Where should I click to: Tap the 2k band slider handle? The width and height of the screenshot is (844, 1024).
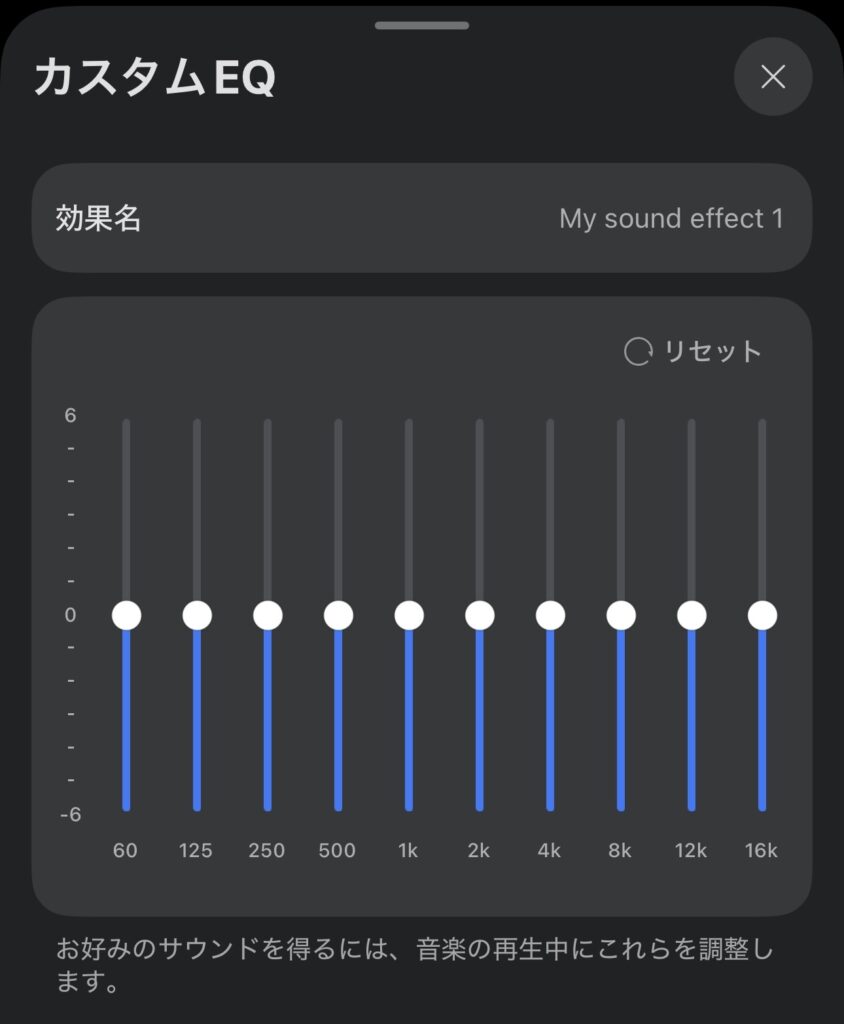pyautogui.click(x=479, y=615)
